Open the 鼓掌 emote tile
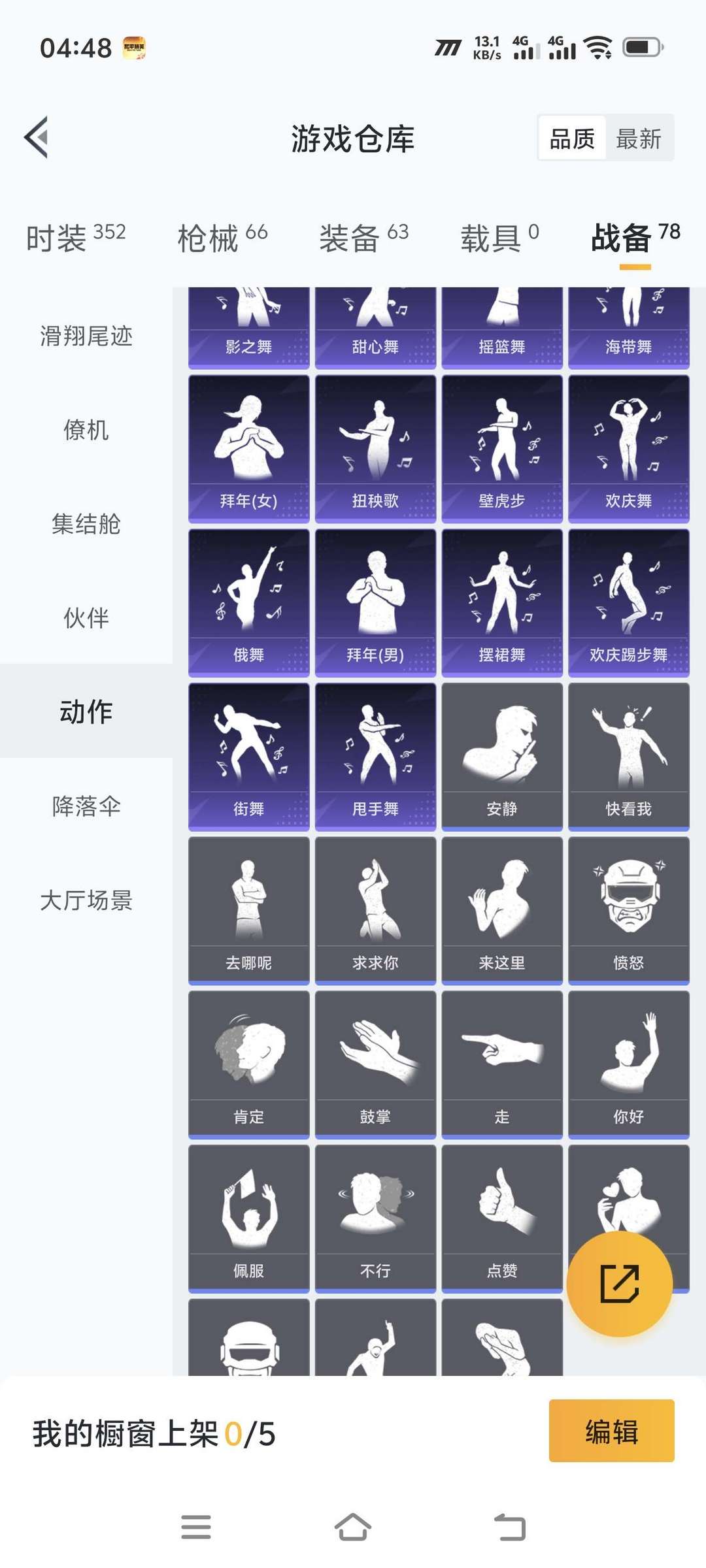The height and width of the screenshot is (1568, 706). tap(375, 1065)
